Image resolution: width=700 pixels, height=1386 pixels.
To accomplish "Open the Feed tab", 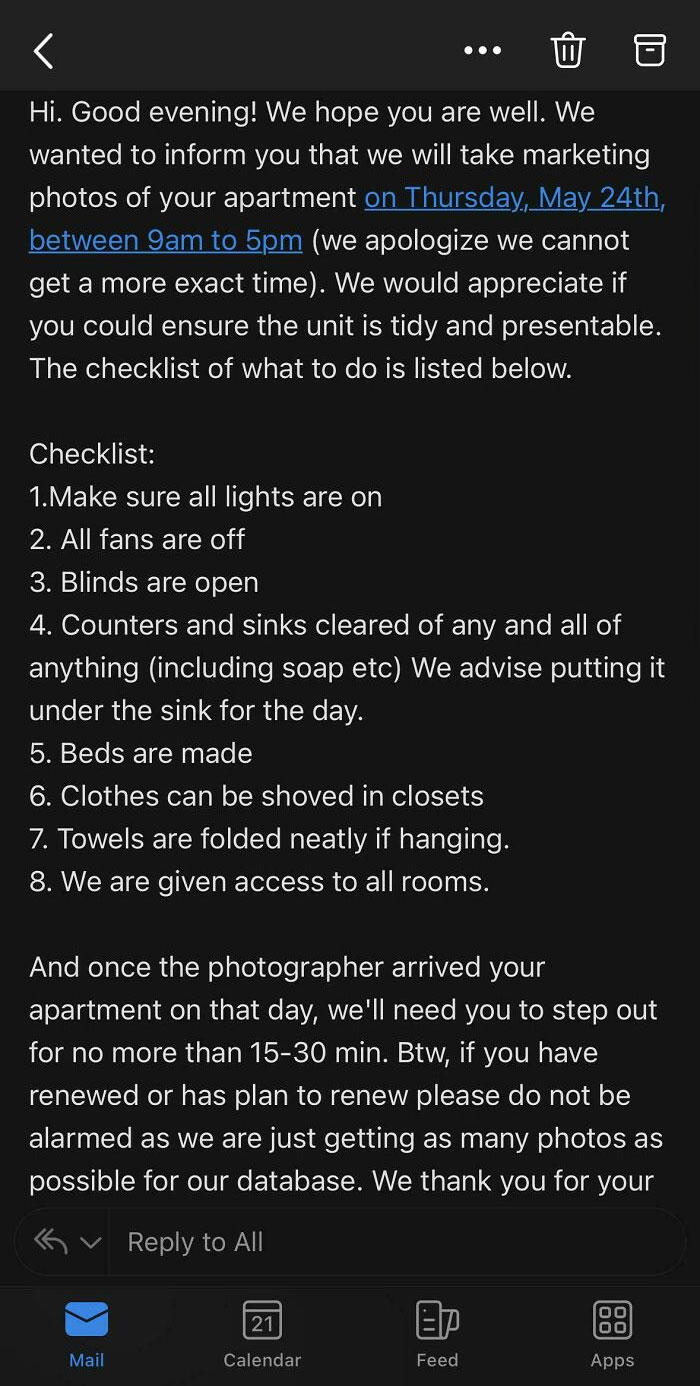I will click(x=437, y=1333).
